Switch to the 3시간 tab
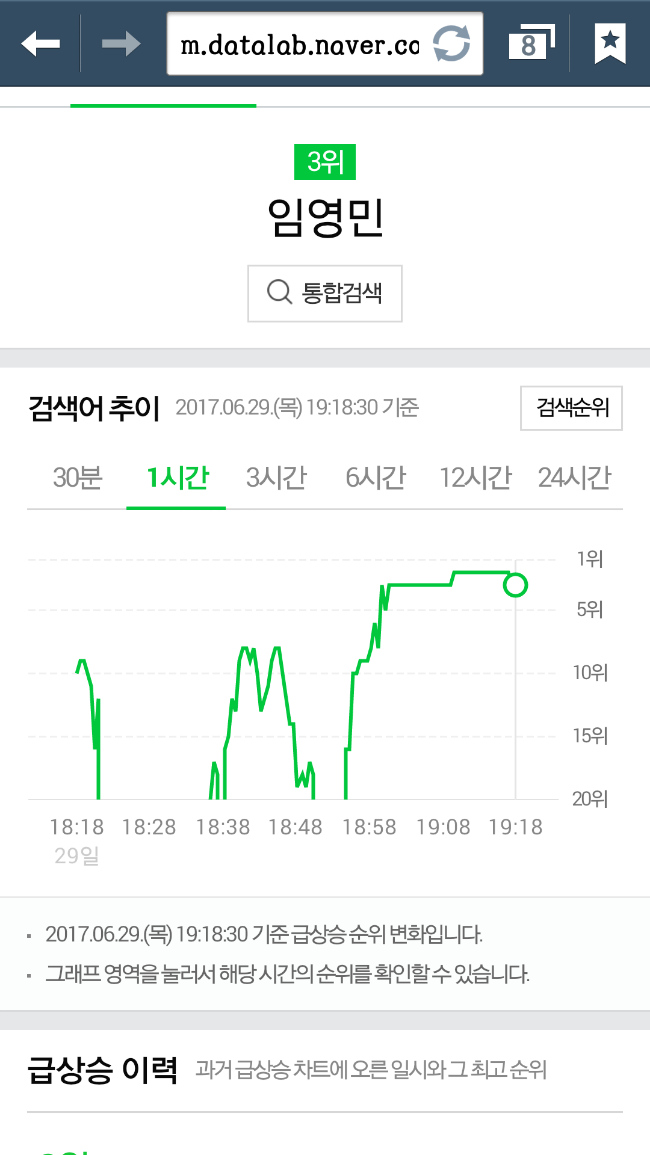Viewport: 650px width, 1155px height. [276, 478]
